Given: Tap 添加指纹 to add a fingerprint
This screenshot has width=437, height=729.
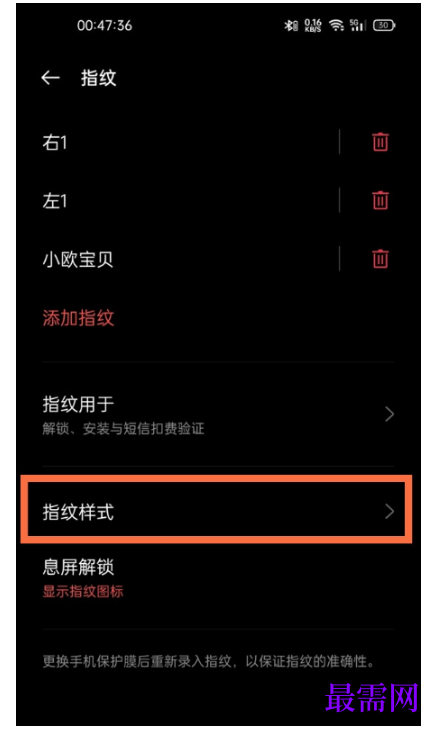Looking at the screenshot, I should [78, 318].
